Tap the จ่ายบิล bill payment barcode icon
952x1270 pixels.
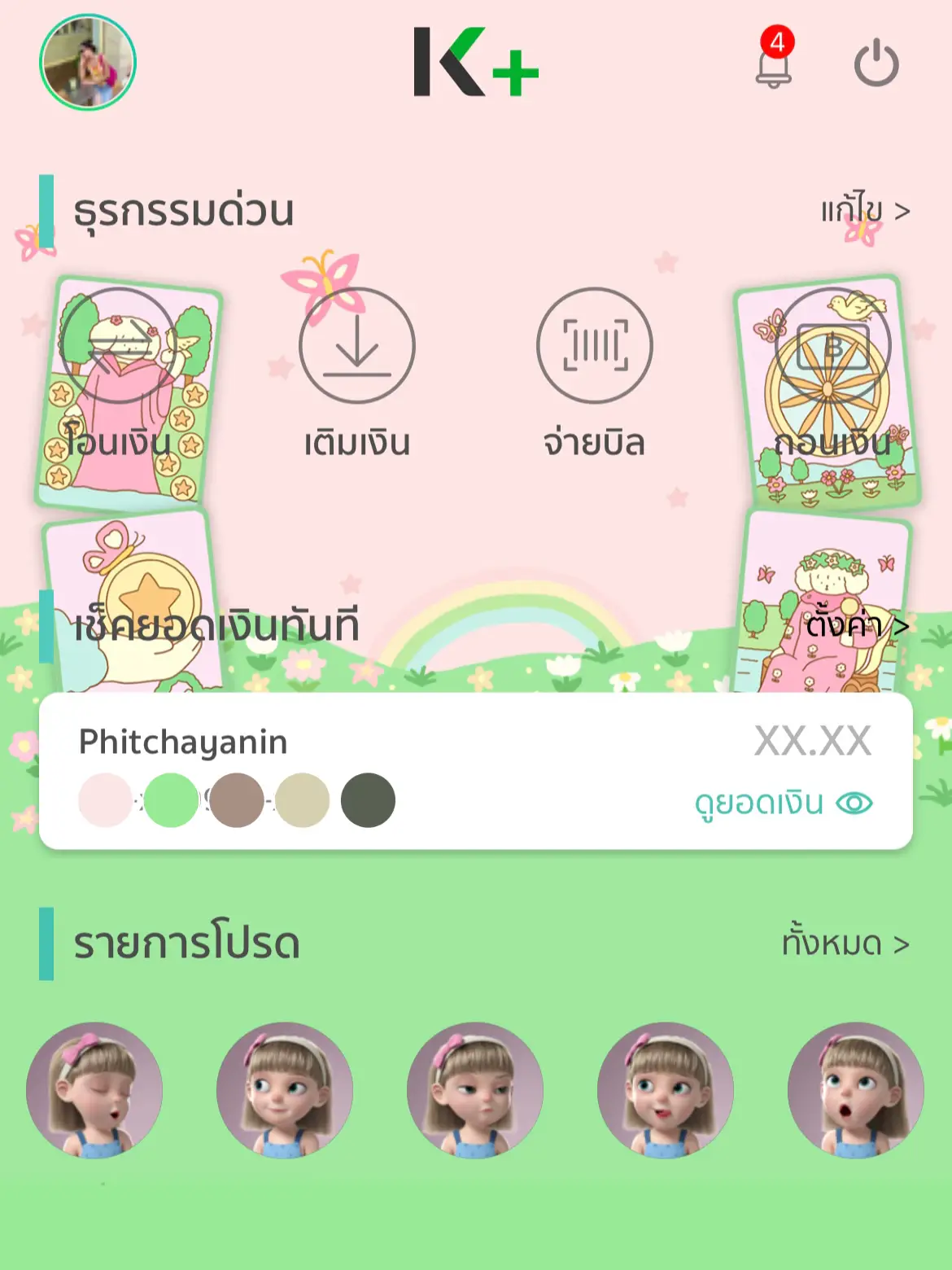[x=595, y=346]
